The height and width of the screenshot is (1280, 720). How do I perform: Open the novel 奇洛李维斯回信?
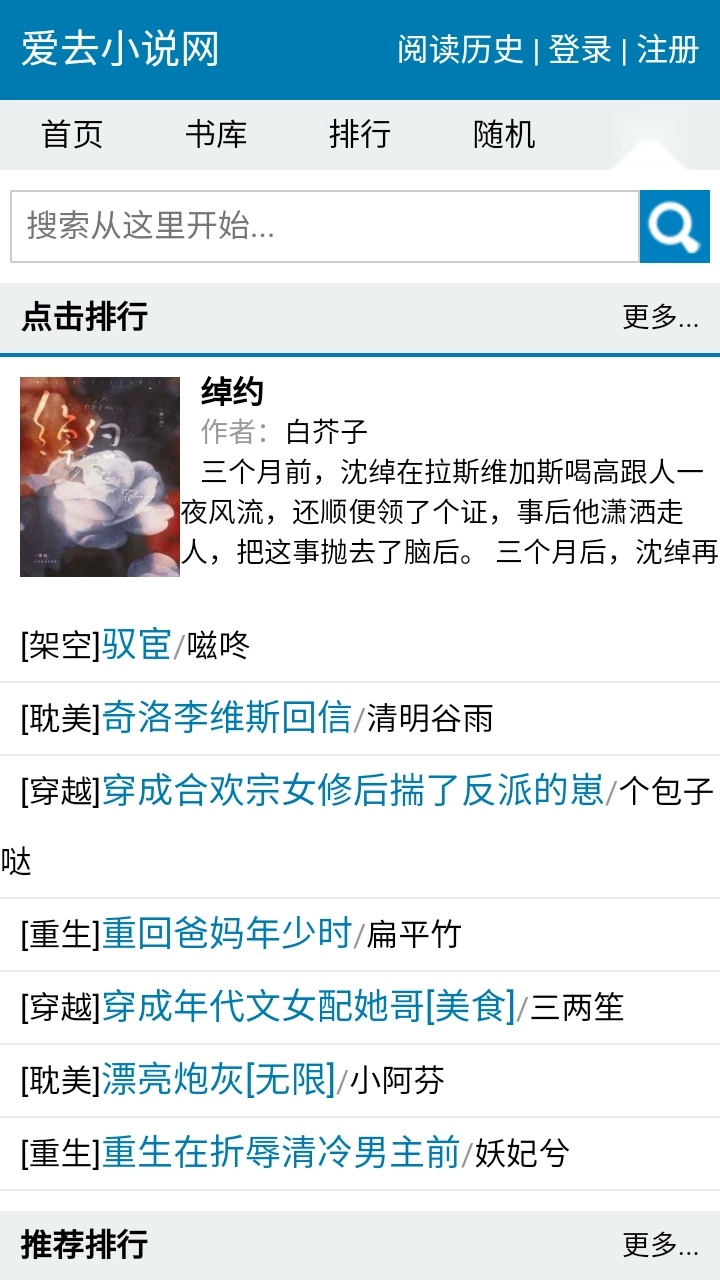pos(227,718)
